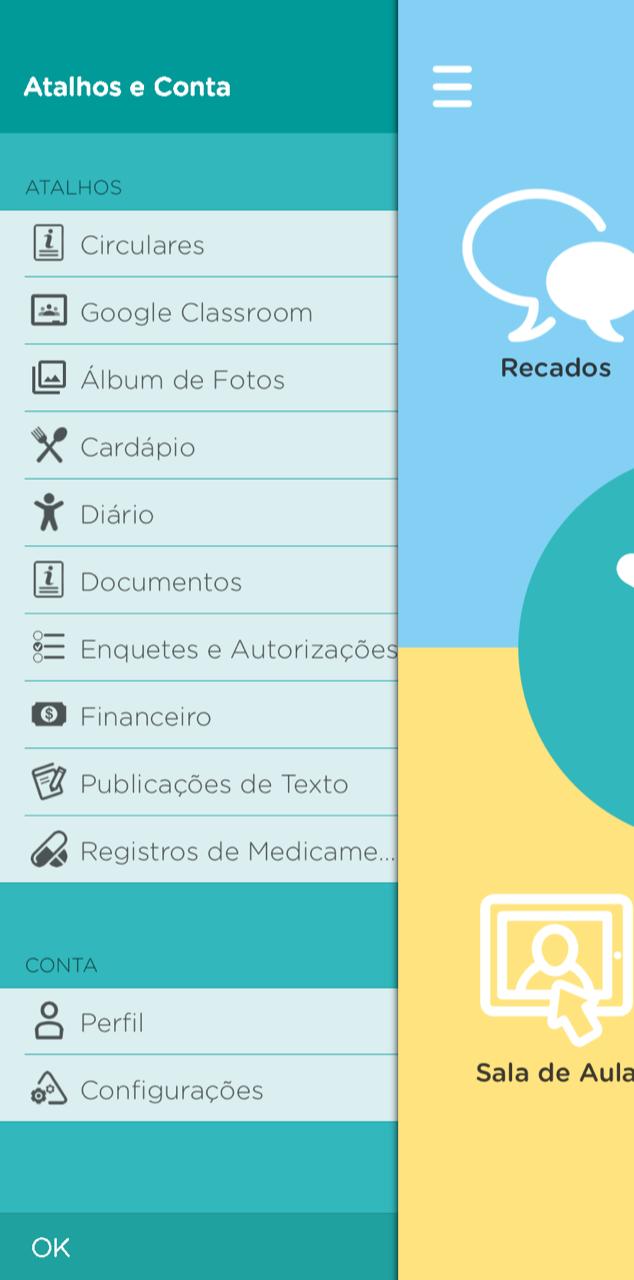Open Configurações settings
Viewport: 634px width, 1280px height.
pos(198,1089)
